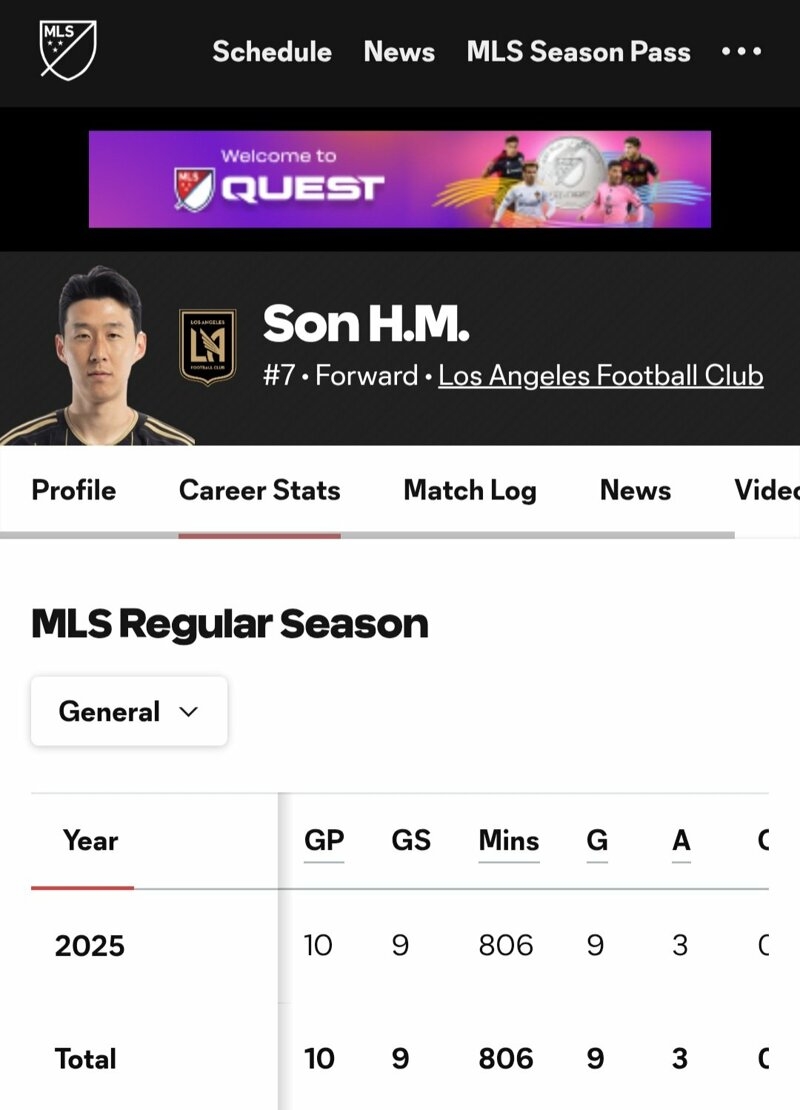Open the Welcome to Quest banner

400,180
